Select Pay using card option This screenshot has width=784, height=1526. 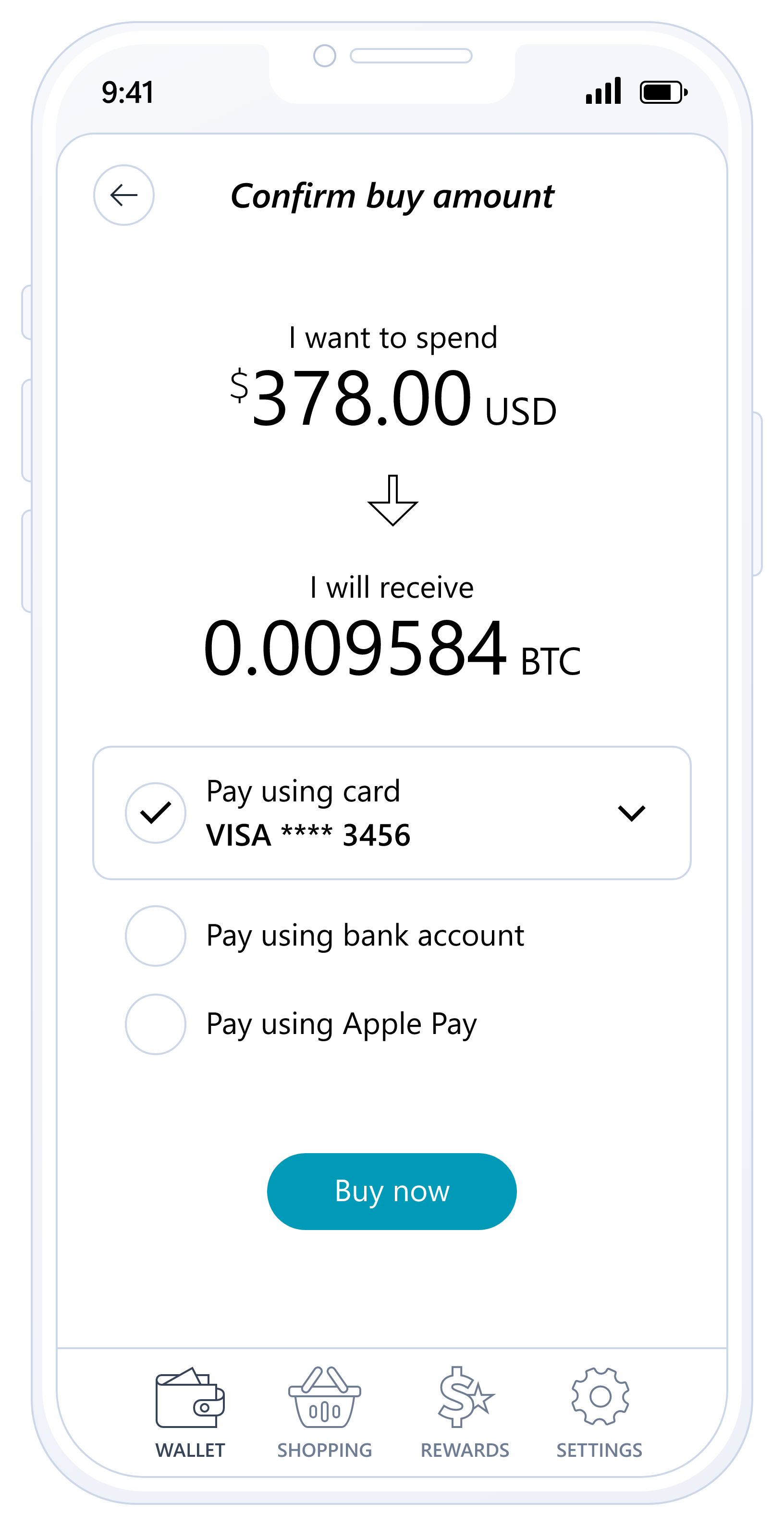tap(156, 813)
